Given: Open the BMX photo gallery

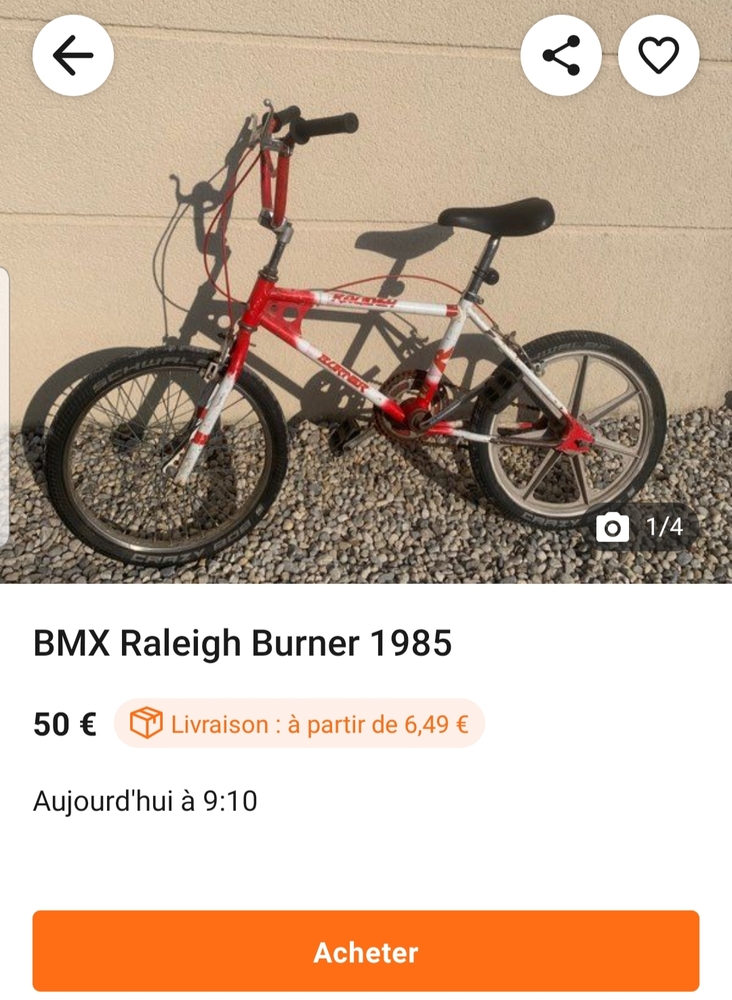Looking at the screenshot, I should coord(366,330).
